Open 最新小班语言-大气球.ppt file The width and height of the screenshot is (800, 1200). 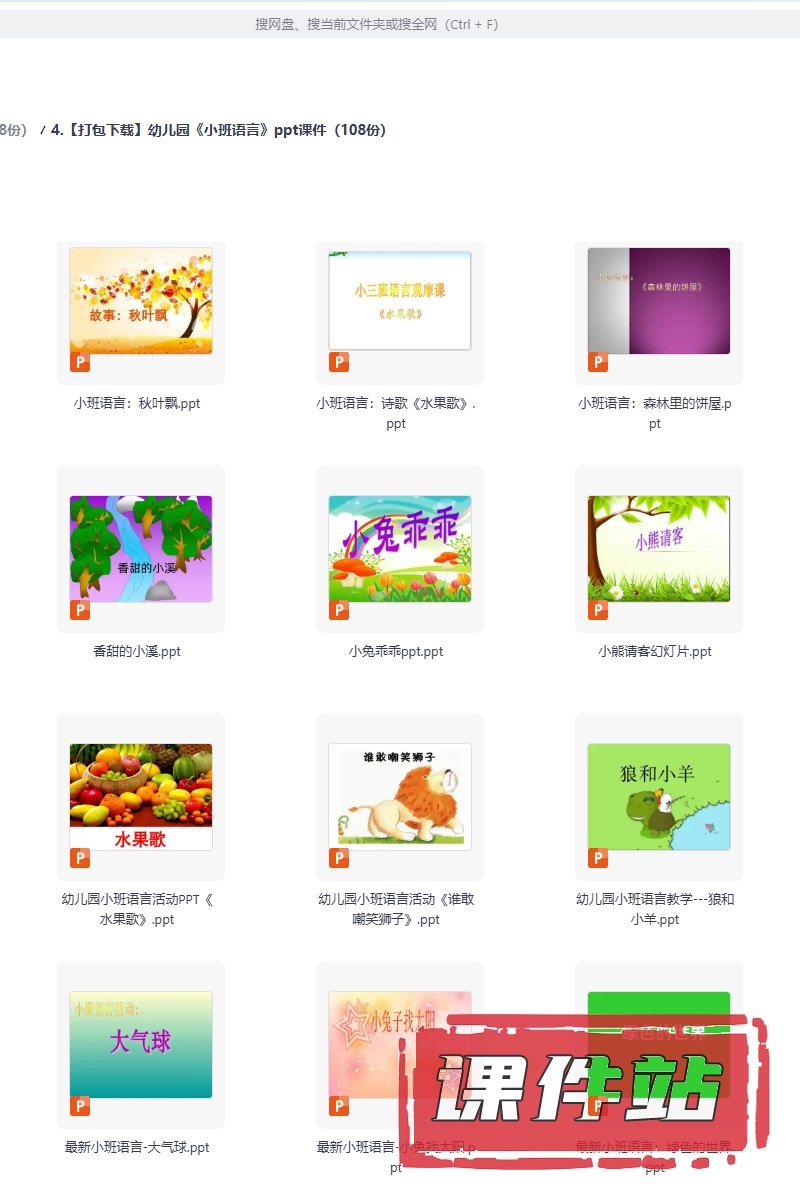tap(141, 1045)
